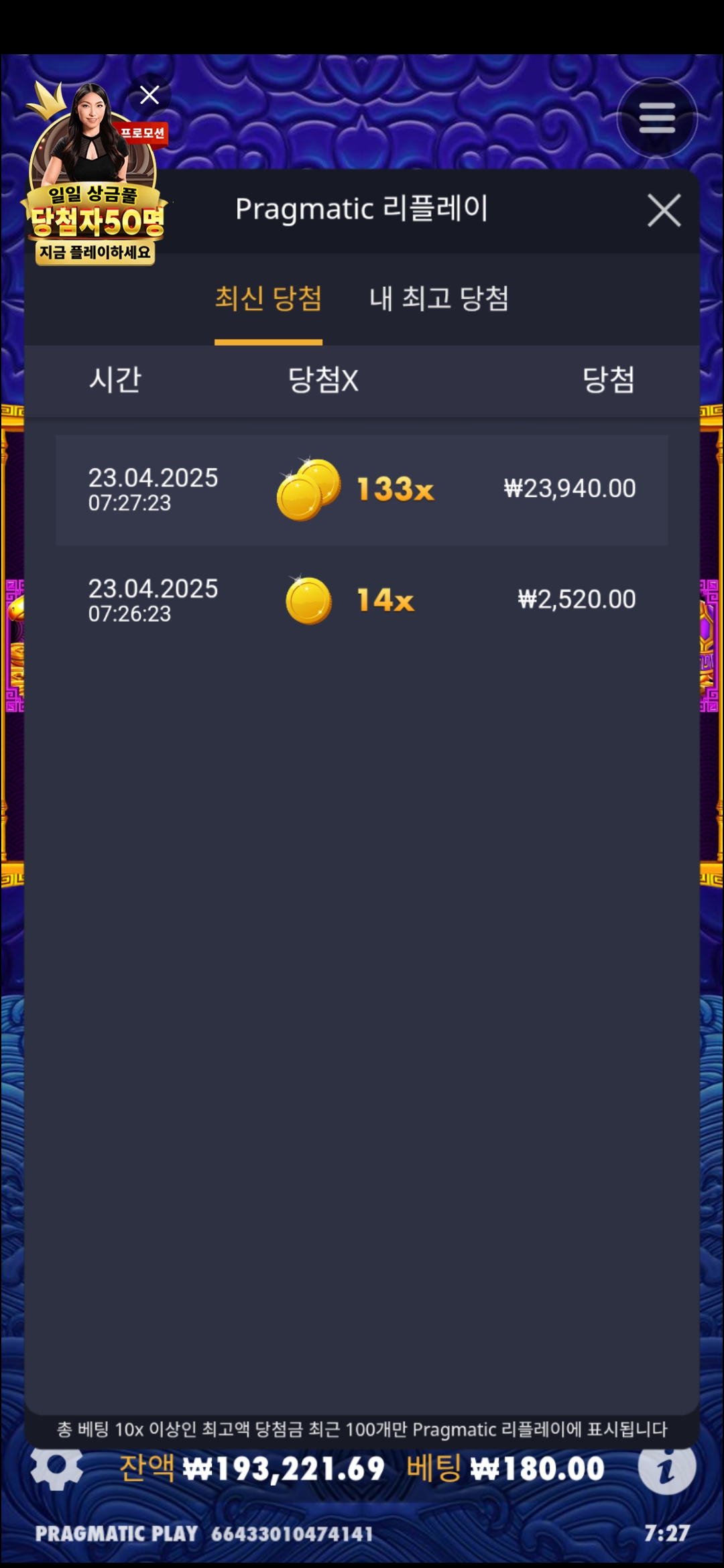
Task: Select the 최신 당첨 tab
Action: [268, 298]
